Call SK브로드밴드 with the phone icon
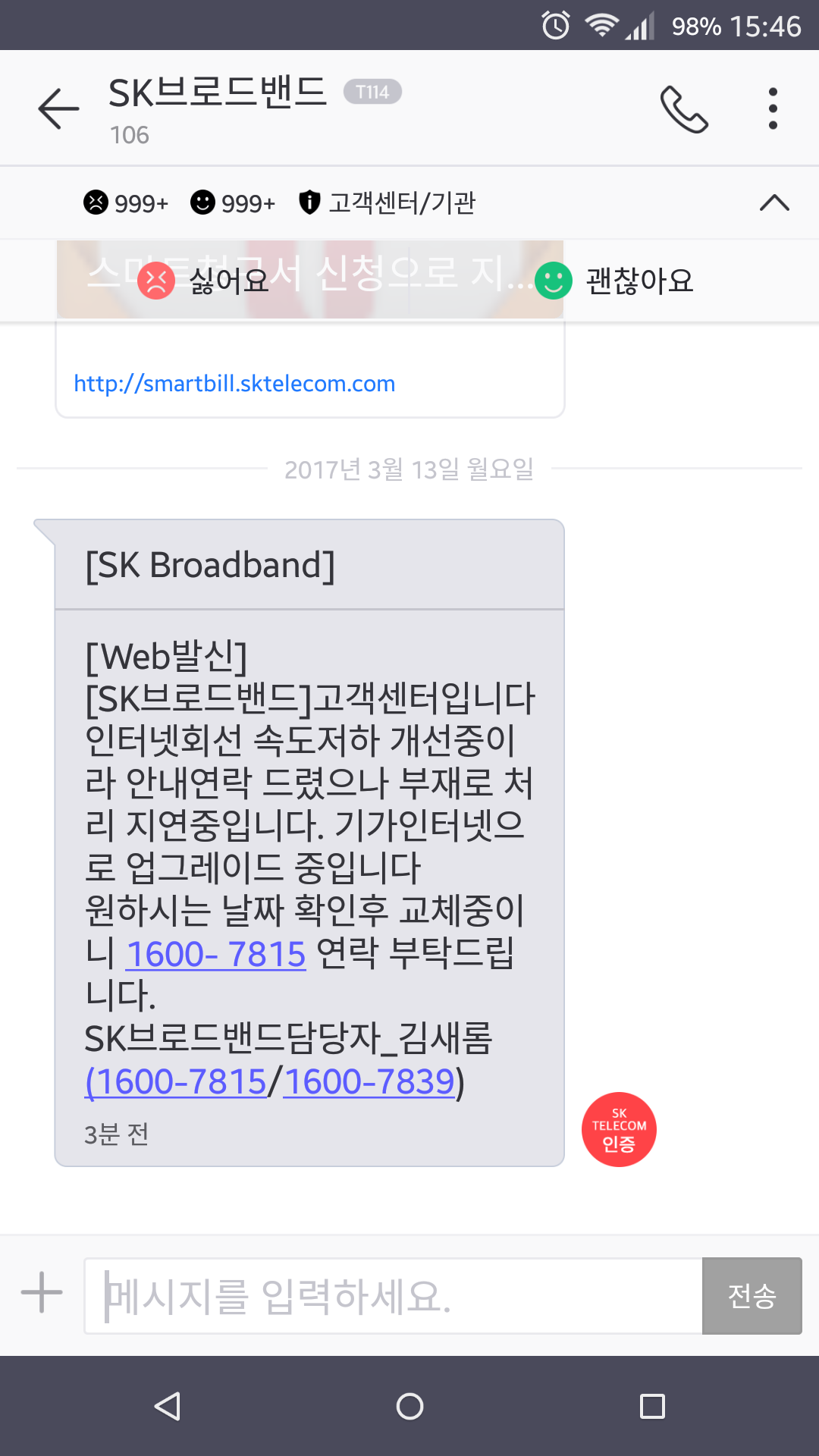Viewport: 819px width, 1456px height. tap(684, 109)
